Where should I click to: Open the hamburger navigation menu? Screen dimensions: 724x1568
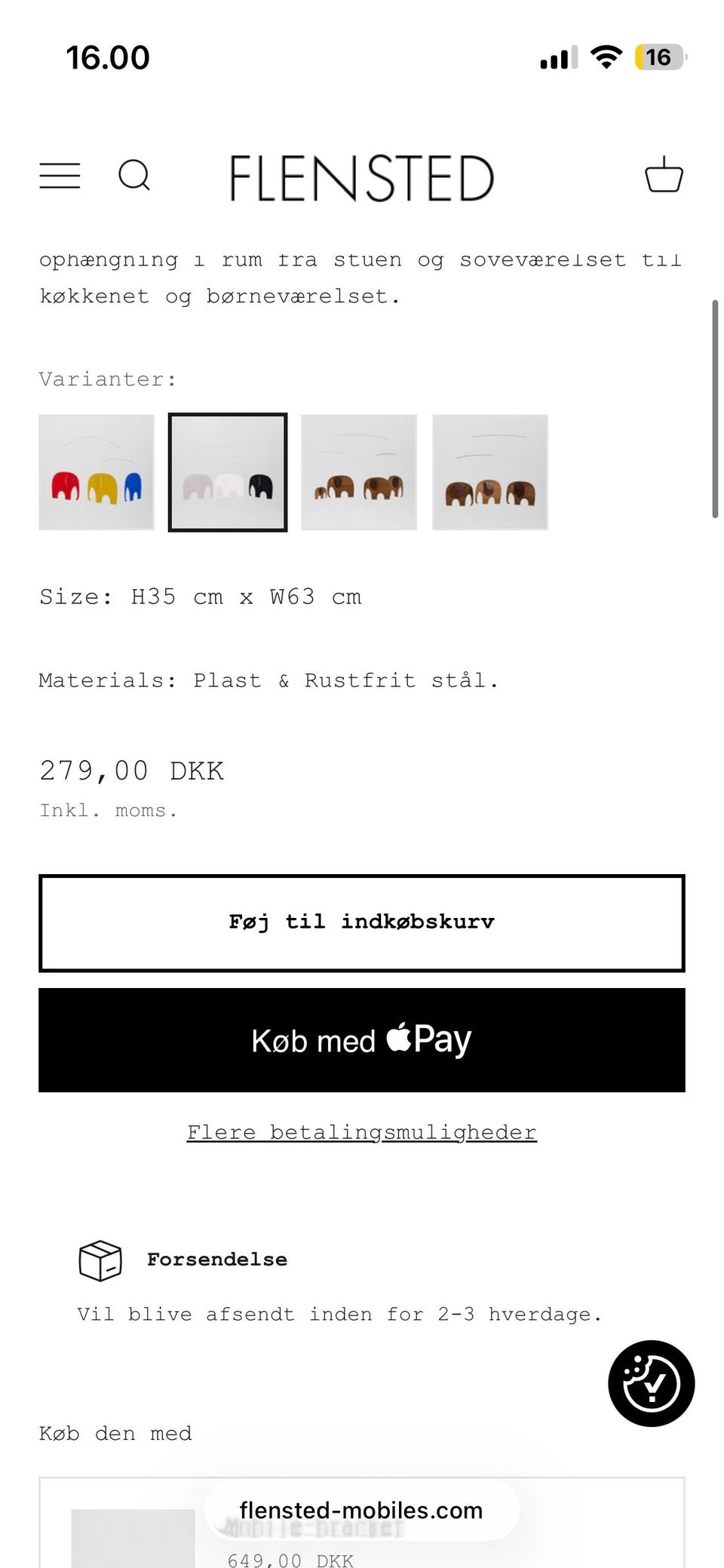60,176
